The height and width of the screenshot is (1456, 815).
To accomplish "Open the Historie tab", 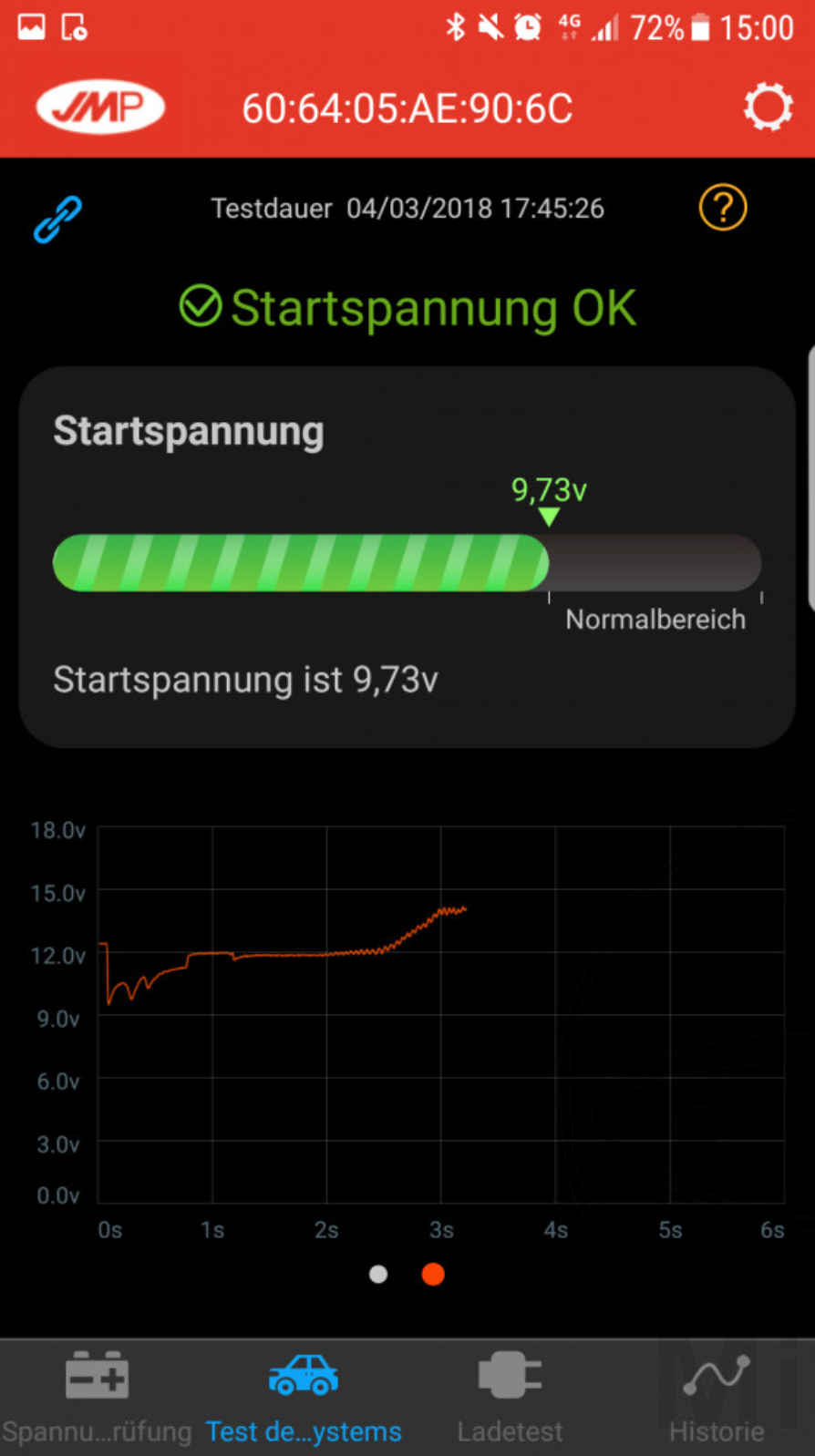I will [x=717, y=1399].
